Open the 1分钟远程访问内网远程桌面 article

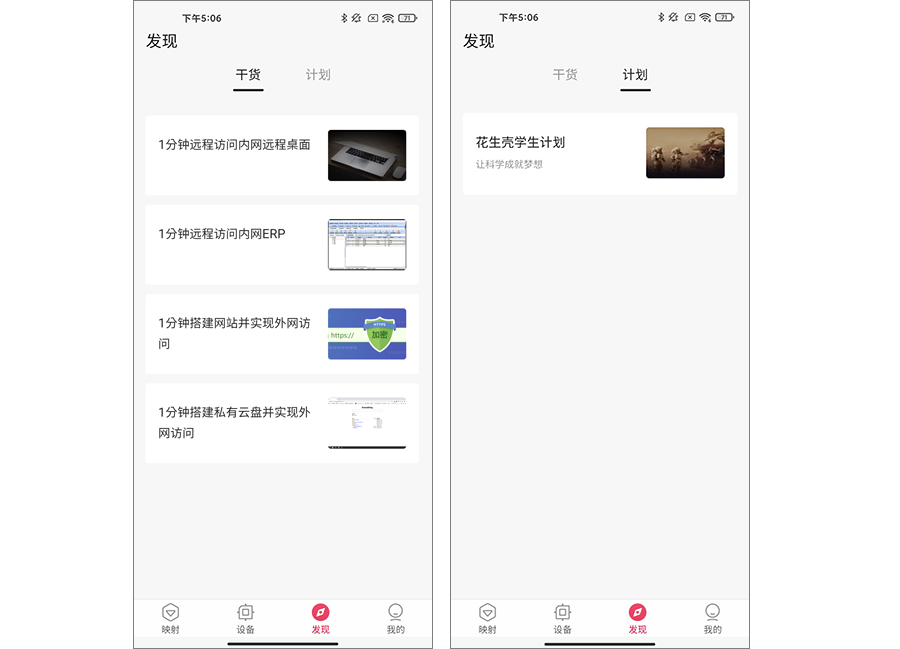point(282,155)
